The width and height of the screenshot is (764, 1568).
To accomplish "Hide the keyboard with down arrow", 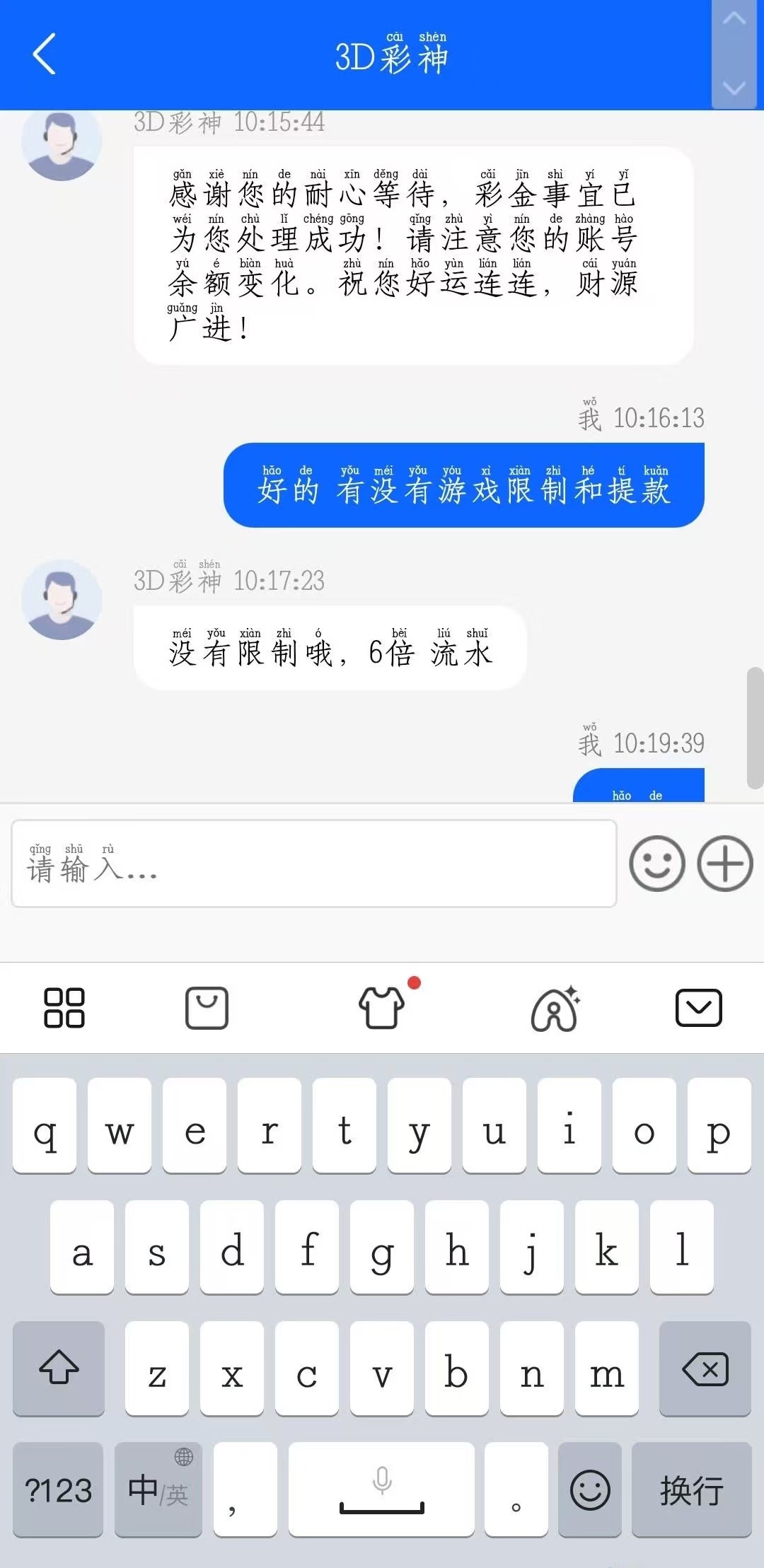I will coord(698,1007).
